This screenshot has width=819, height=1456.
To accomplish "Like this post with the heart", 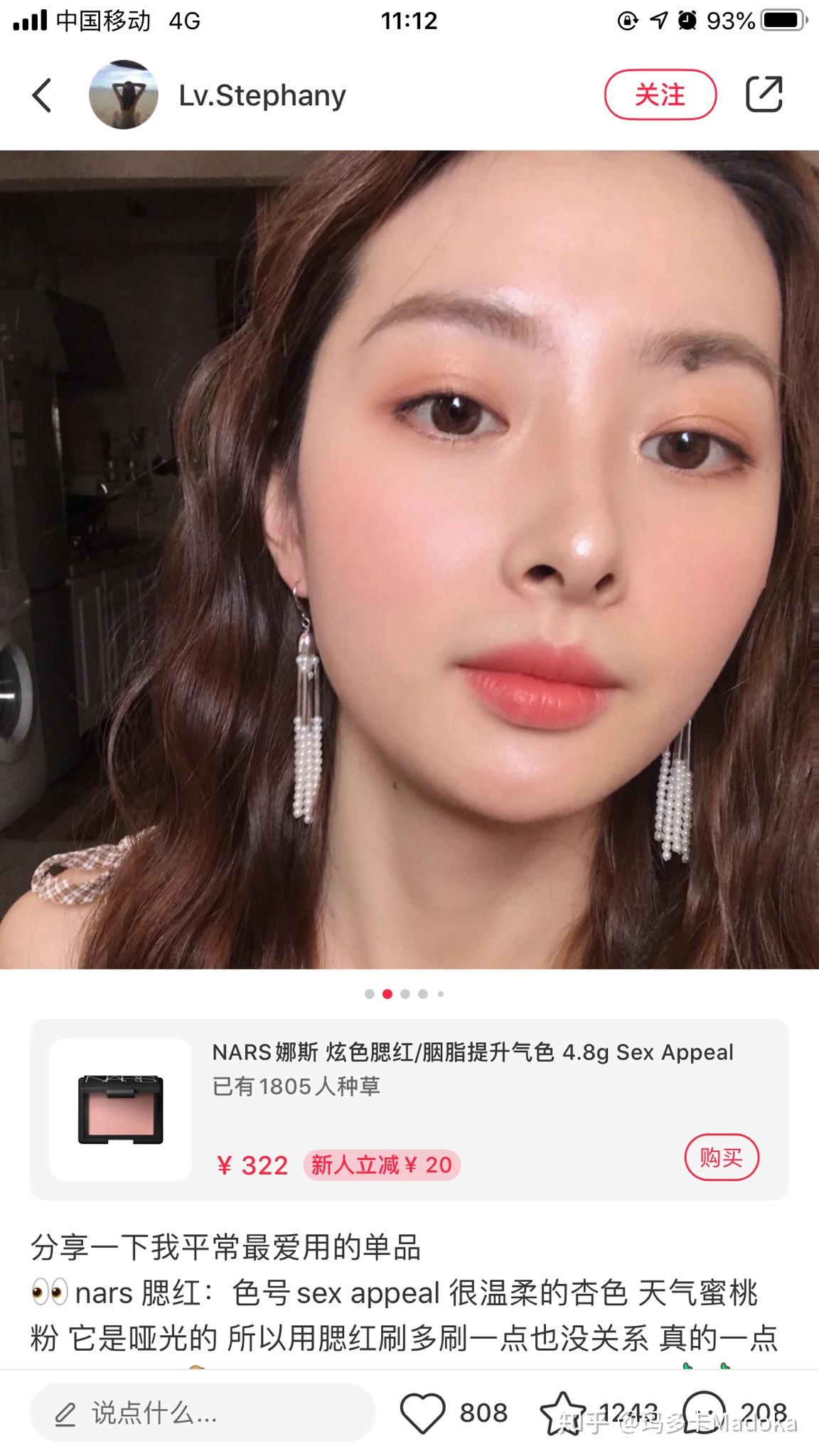I will 422,1413.
